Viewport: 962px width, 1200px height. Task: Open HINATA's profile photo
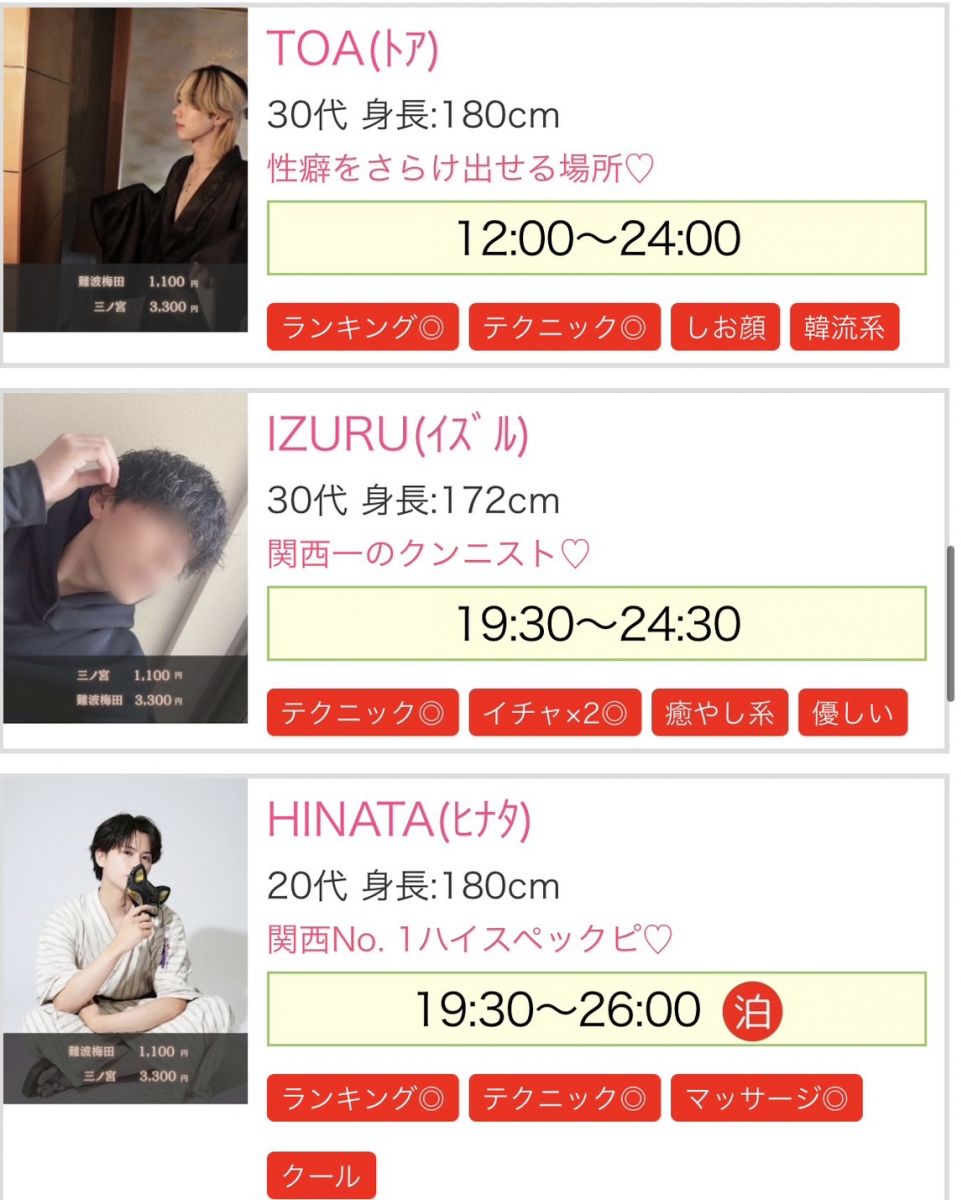125,940
